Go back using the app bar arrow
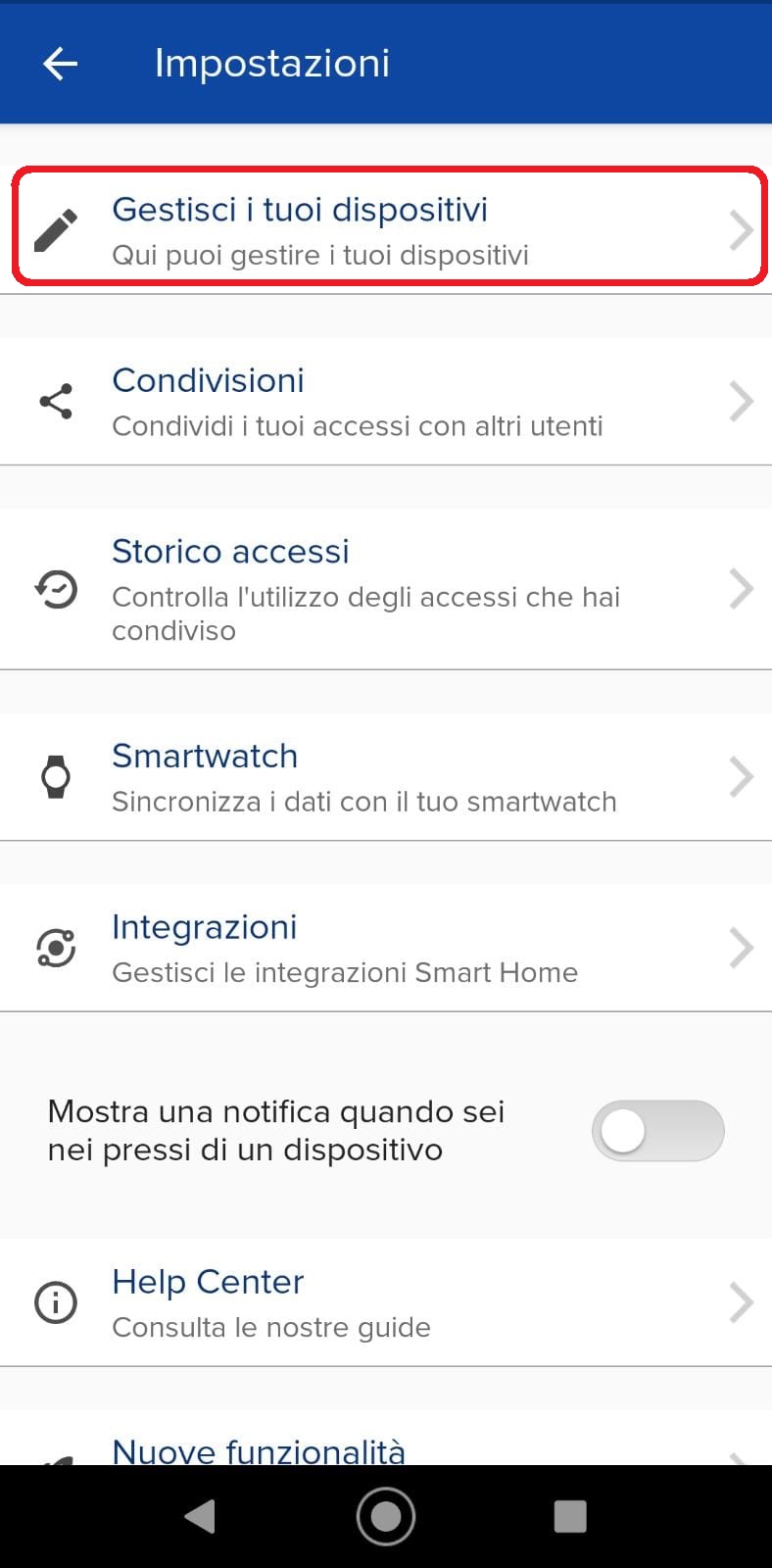772x1568 pixels. coord(61,64)
